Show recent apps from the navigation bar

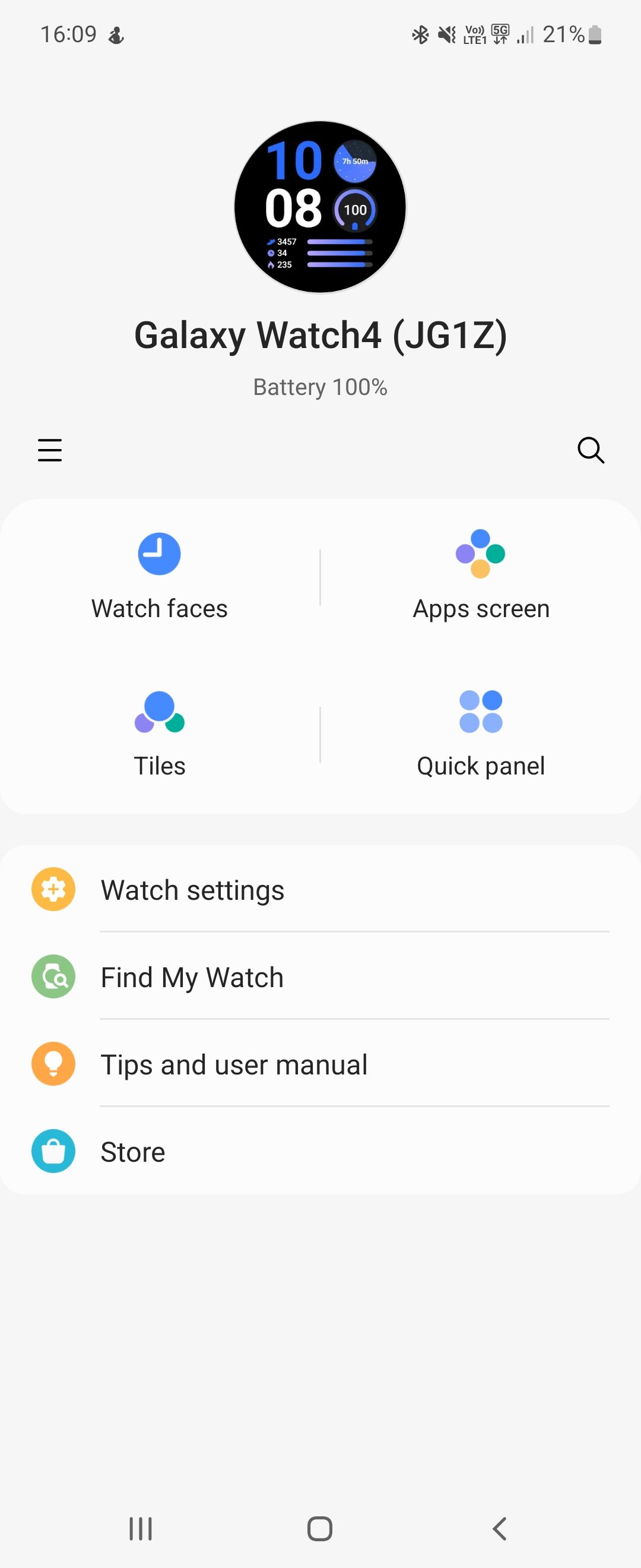pos(141,1528)
